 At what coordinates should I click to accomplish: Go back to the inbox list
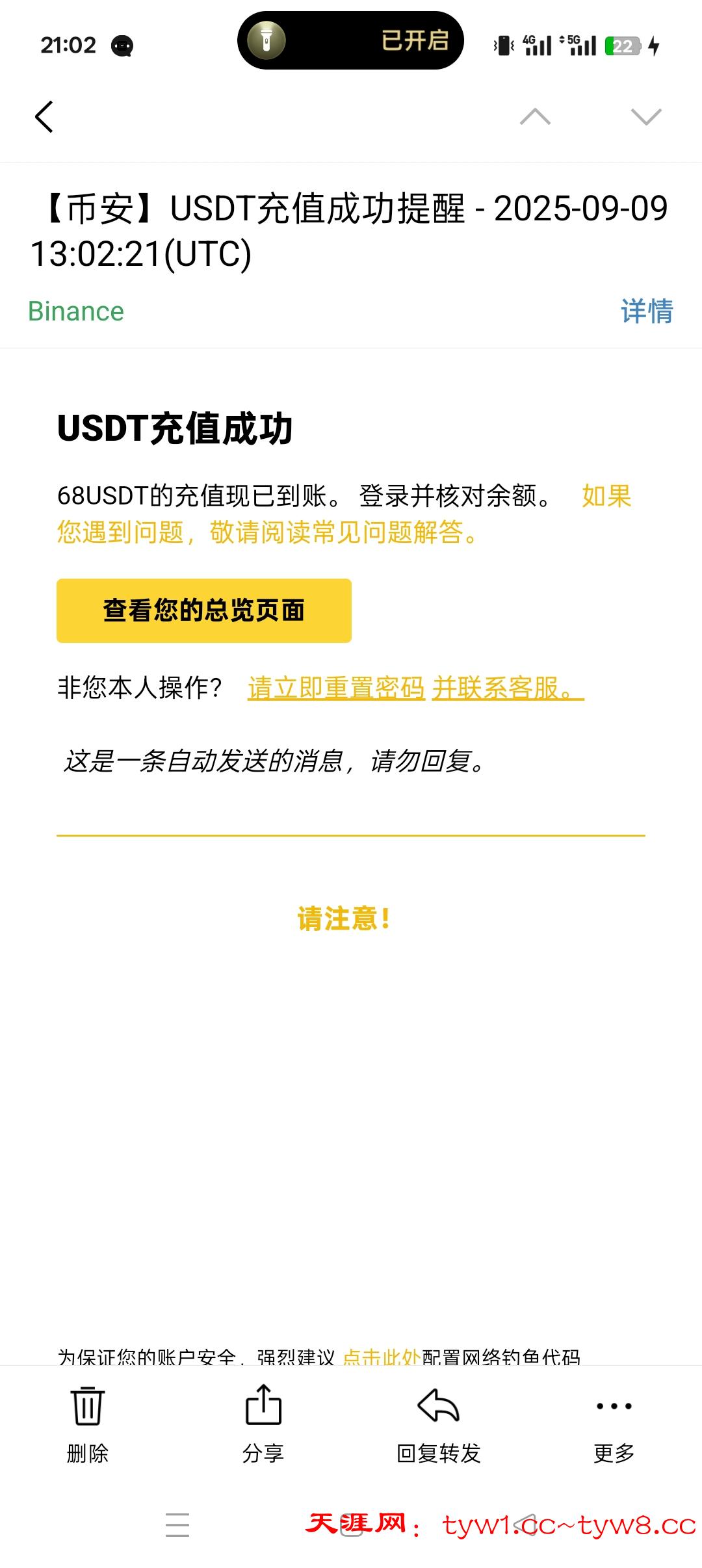point(44,117)
